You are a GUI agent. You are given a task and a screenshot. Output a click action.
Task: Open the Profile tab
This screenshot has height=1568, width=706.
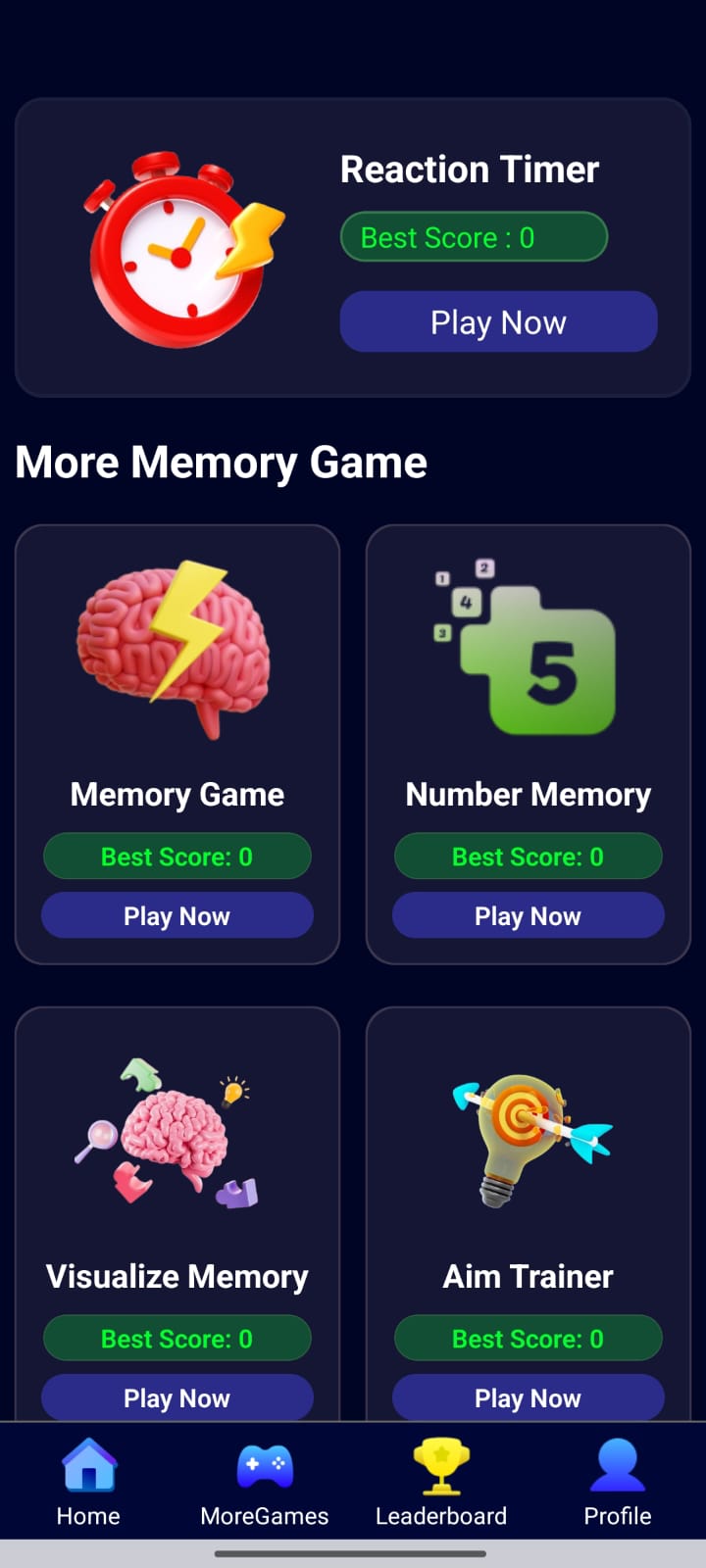[x=618, y=1482]
